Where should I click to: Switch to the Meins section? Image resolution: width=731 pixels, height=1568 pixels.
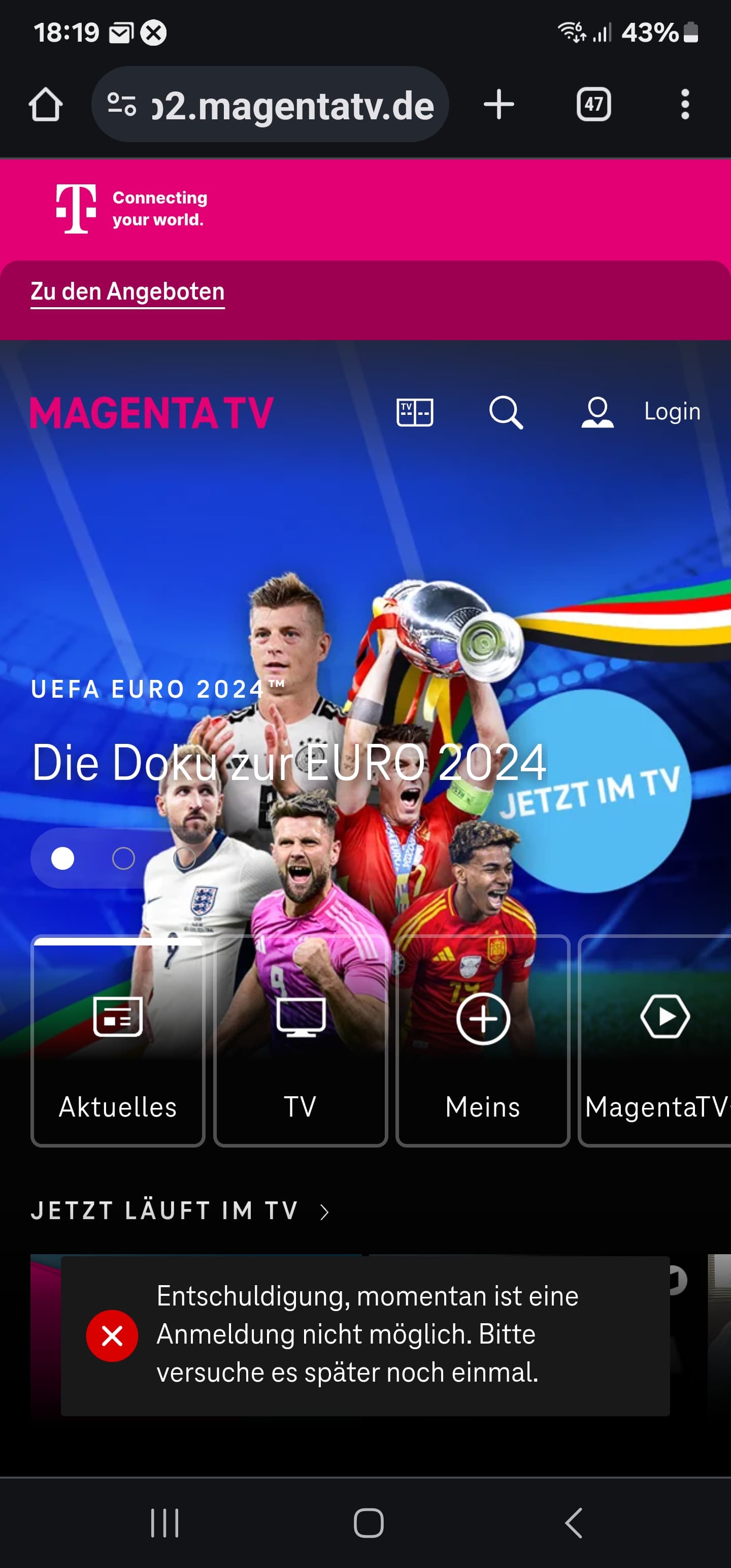pyautogui.click(x=483, y=1041)
